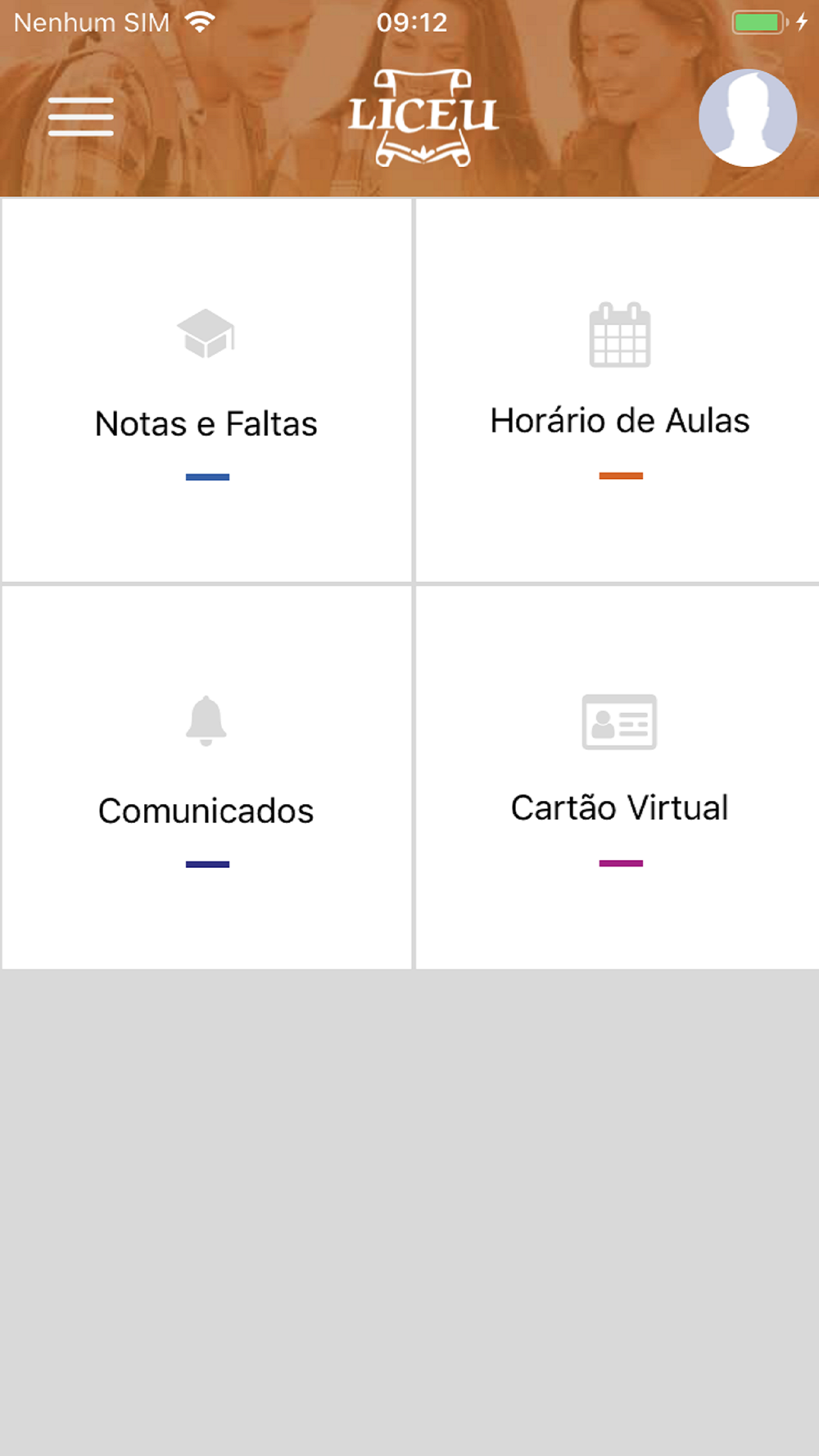Open the user profile avatar
Image resolution: width=819 pixels, height=1456 pixels.
point(747,118)
